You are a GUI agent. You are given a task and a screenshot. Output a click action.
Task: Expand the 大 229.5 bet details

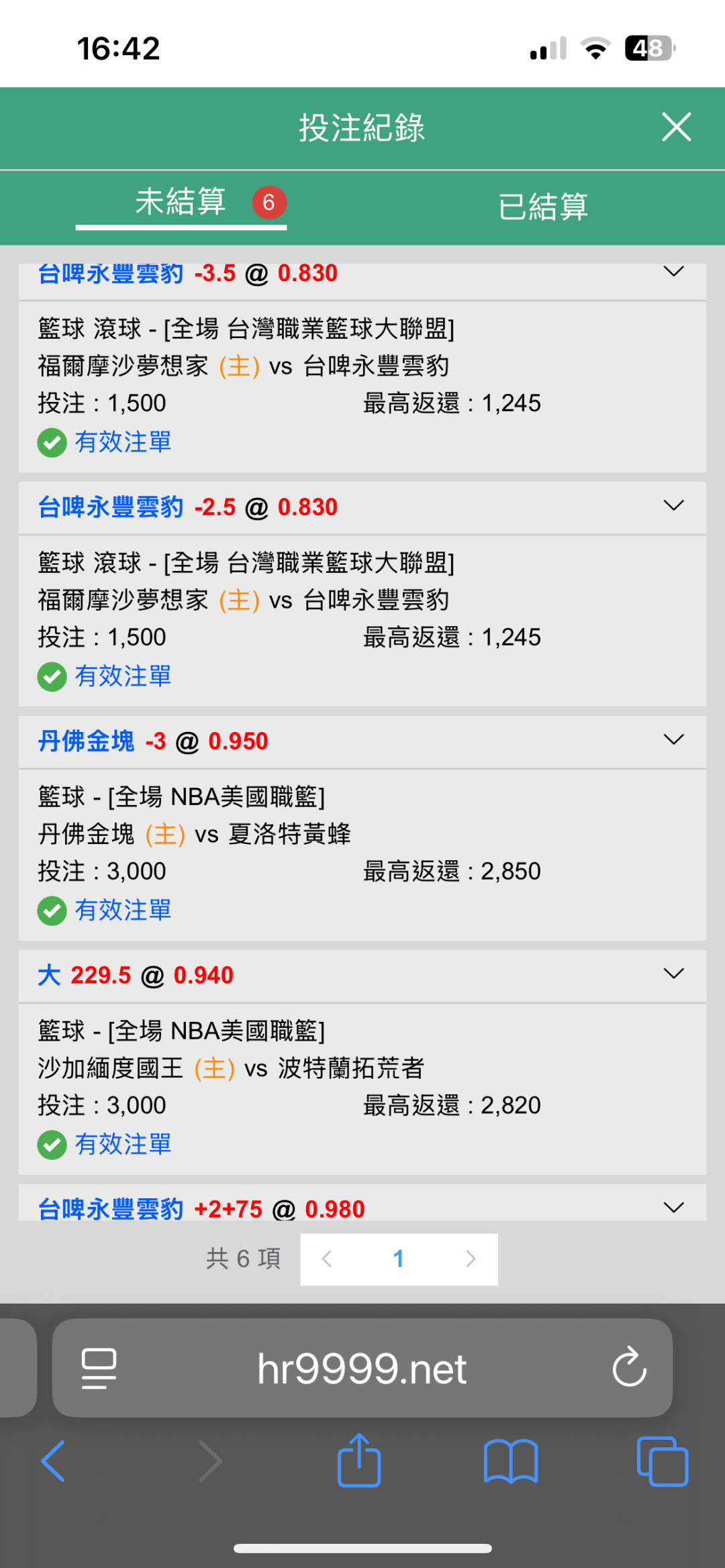673,974
